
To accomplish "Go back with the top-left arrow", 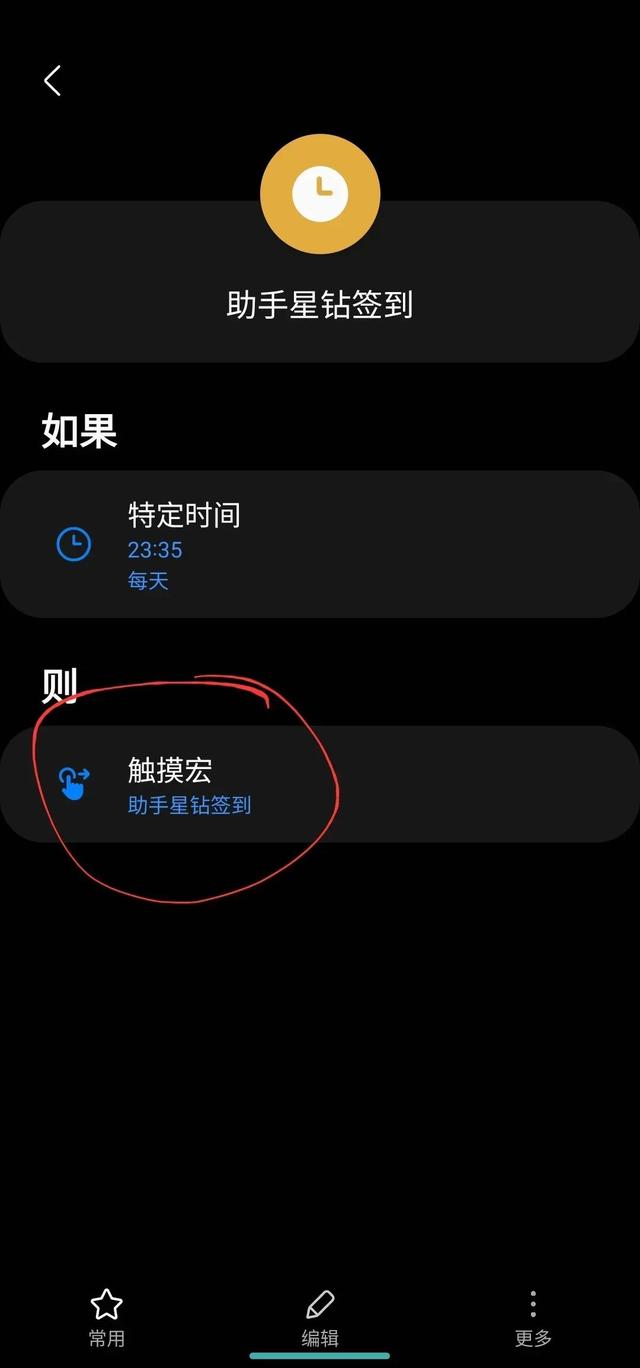I will click(x=53, y=81).
